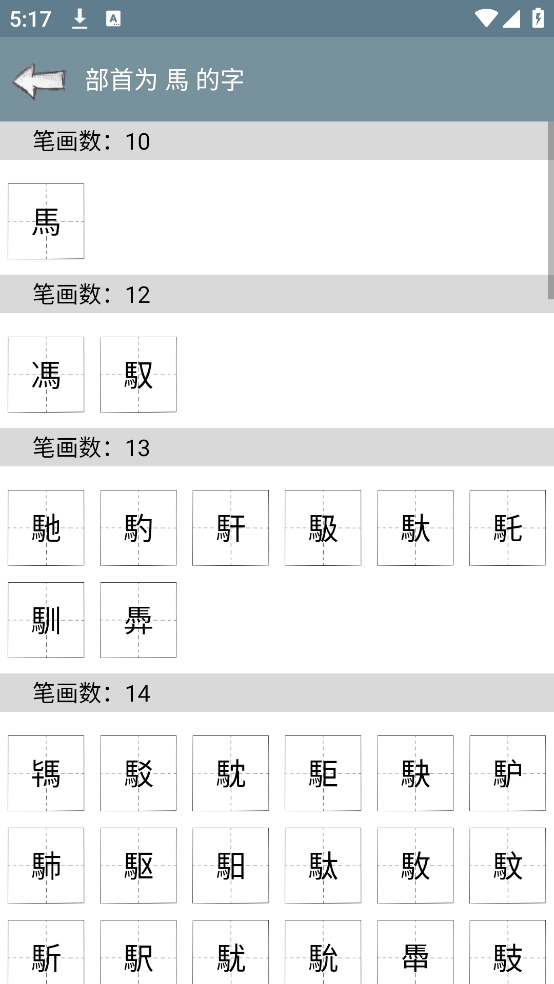The image size is (554, 984).
Task: Open the character 馮
Action: (x=46, y=375)
